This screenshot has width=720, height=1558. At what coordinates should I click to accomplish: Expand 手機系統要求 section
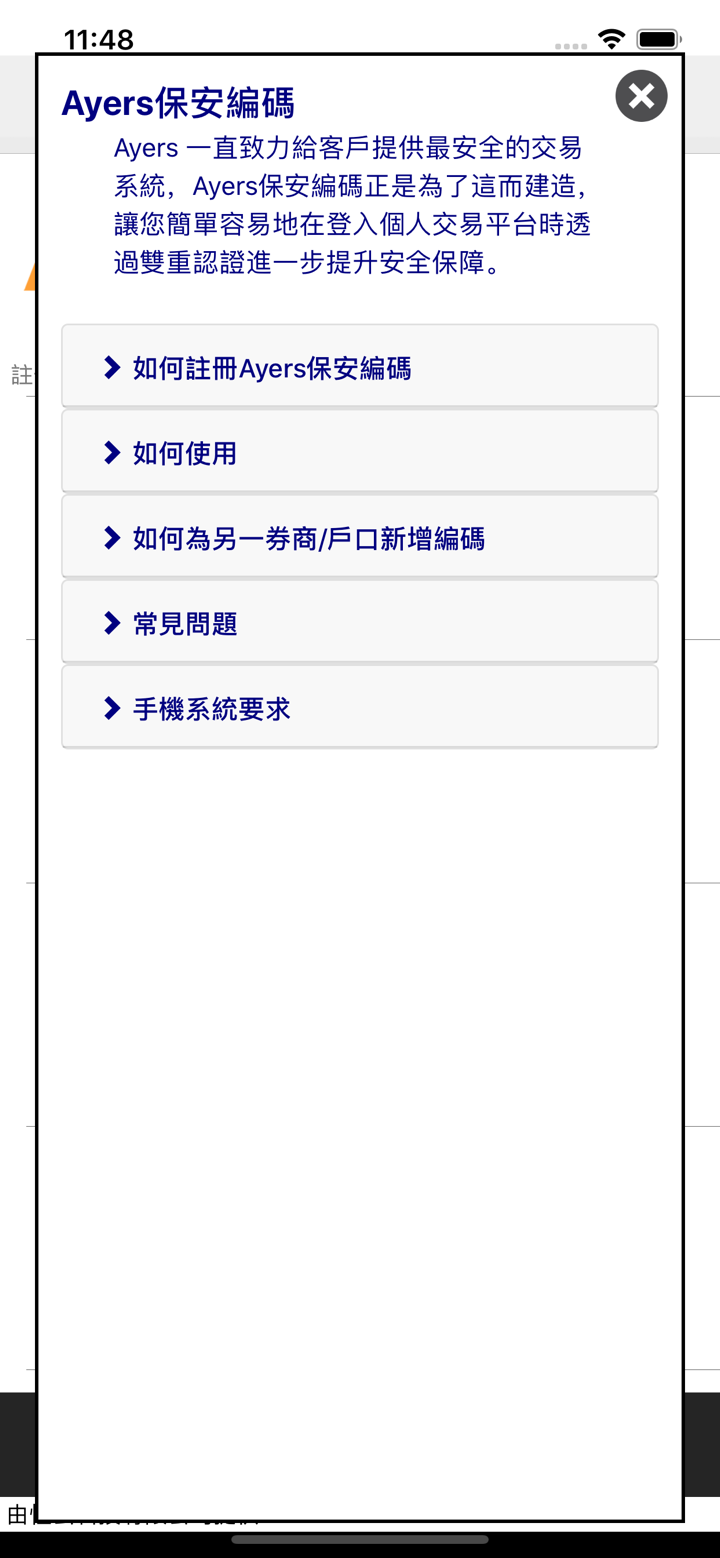pos(359,708)
